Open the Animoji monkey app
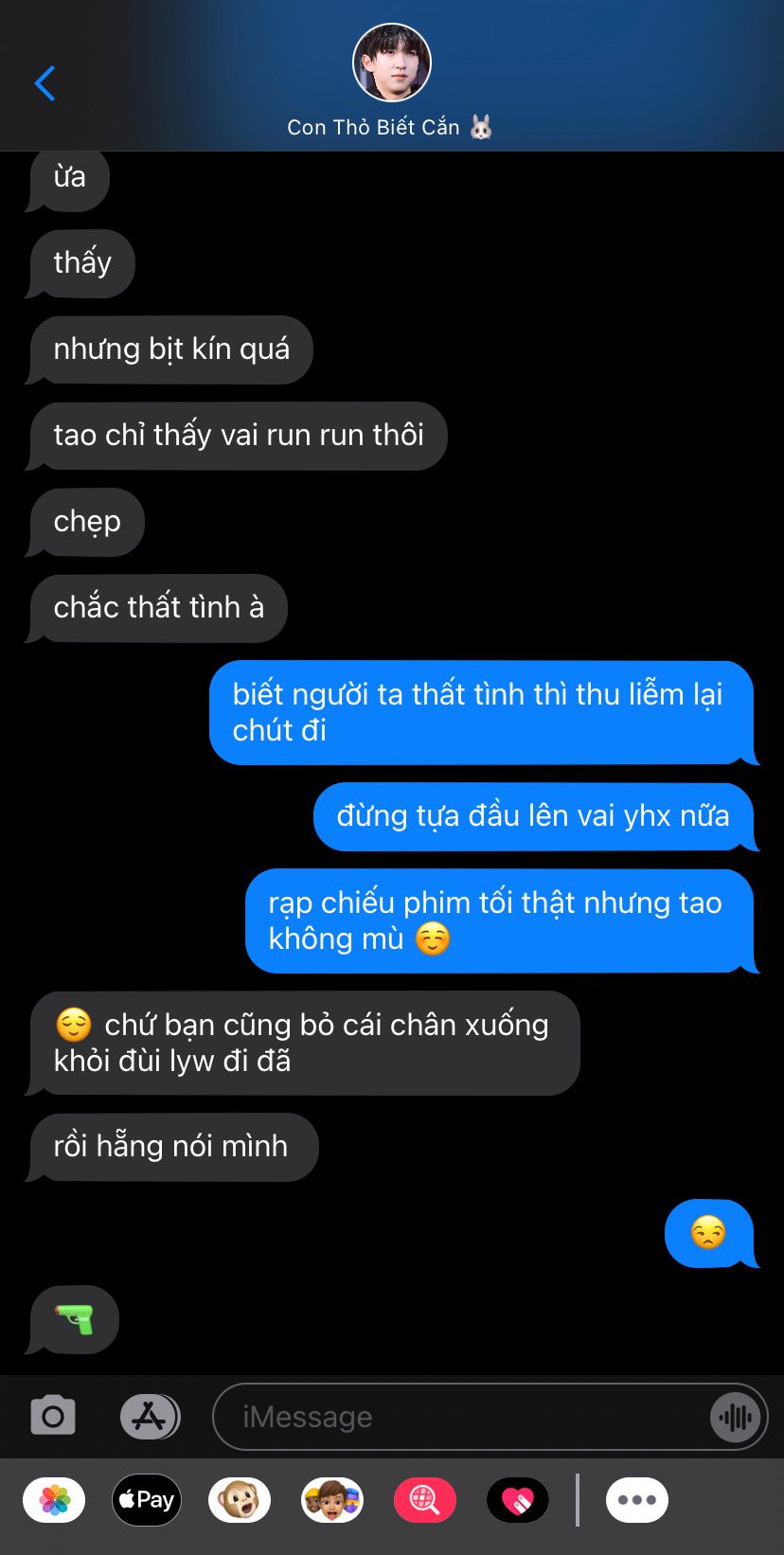This screenshot has height=1555, width=784. point(240,1500)
